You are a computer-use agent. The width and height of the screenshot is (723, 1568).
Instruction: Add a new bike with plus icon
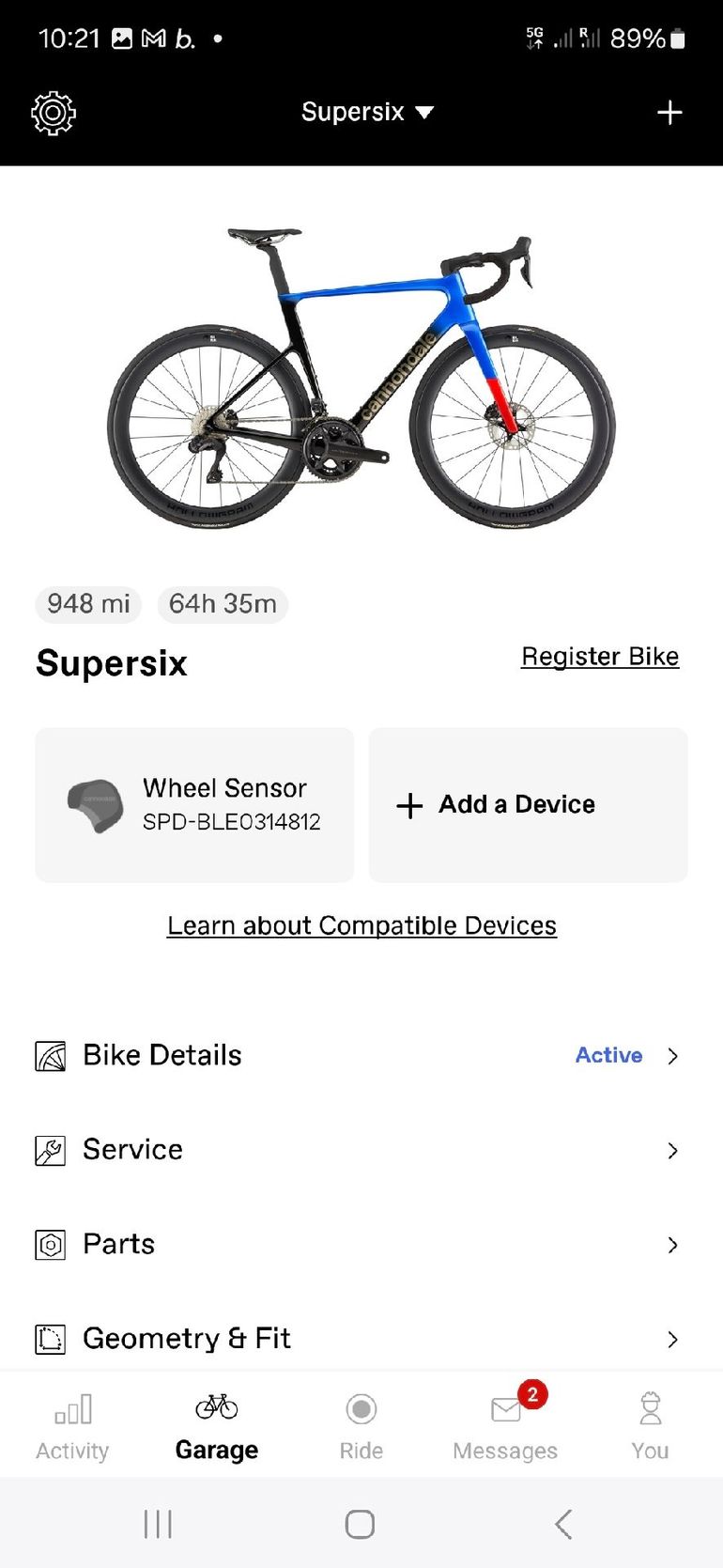coord(669,113)
